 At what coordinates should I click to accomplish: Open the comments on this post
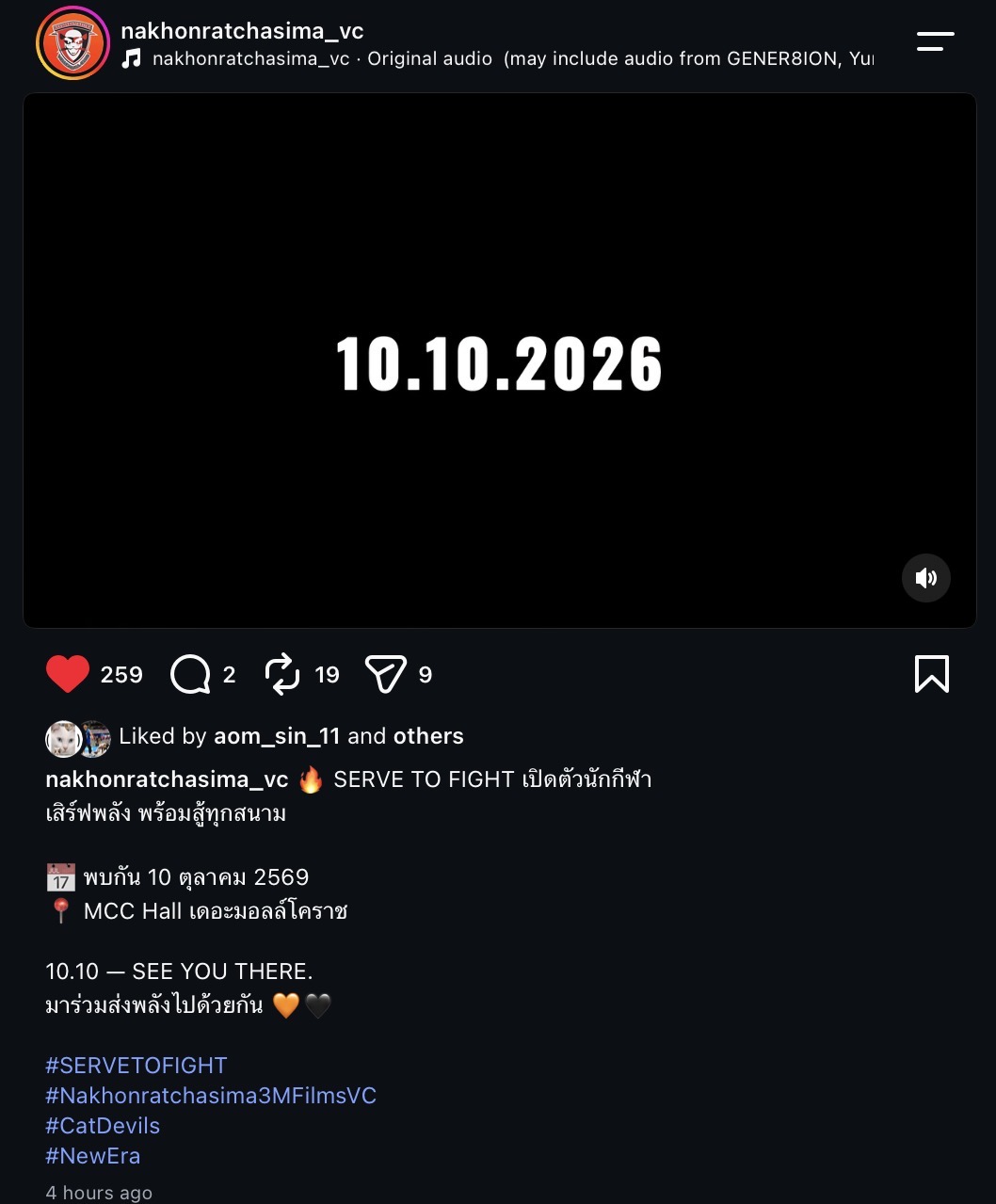[190, 674]
